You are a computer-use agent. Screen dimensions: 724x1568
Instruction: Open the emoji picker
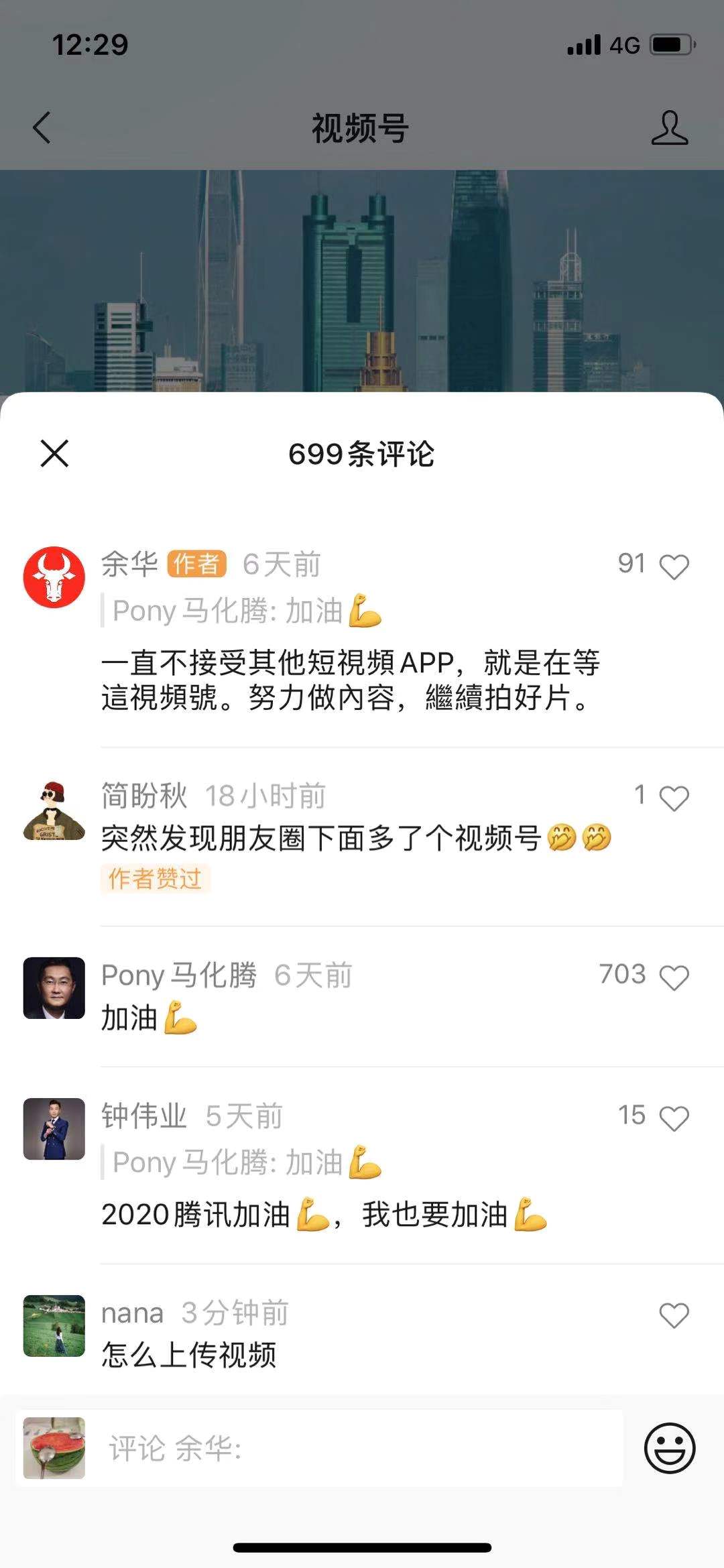pyautogui.click(x=669, y=1448)
